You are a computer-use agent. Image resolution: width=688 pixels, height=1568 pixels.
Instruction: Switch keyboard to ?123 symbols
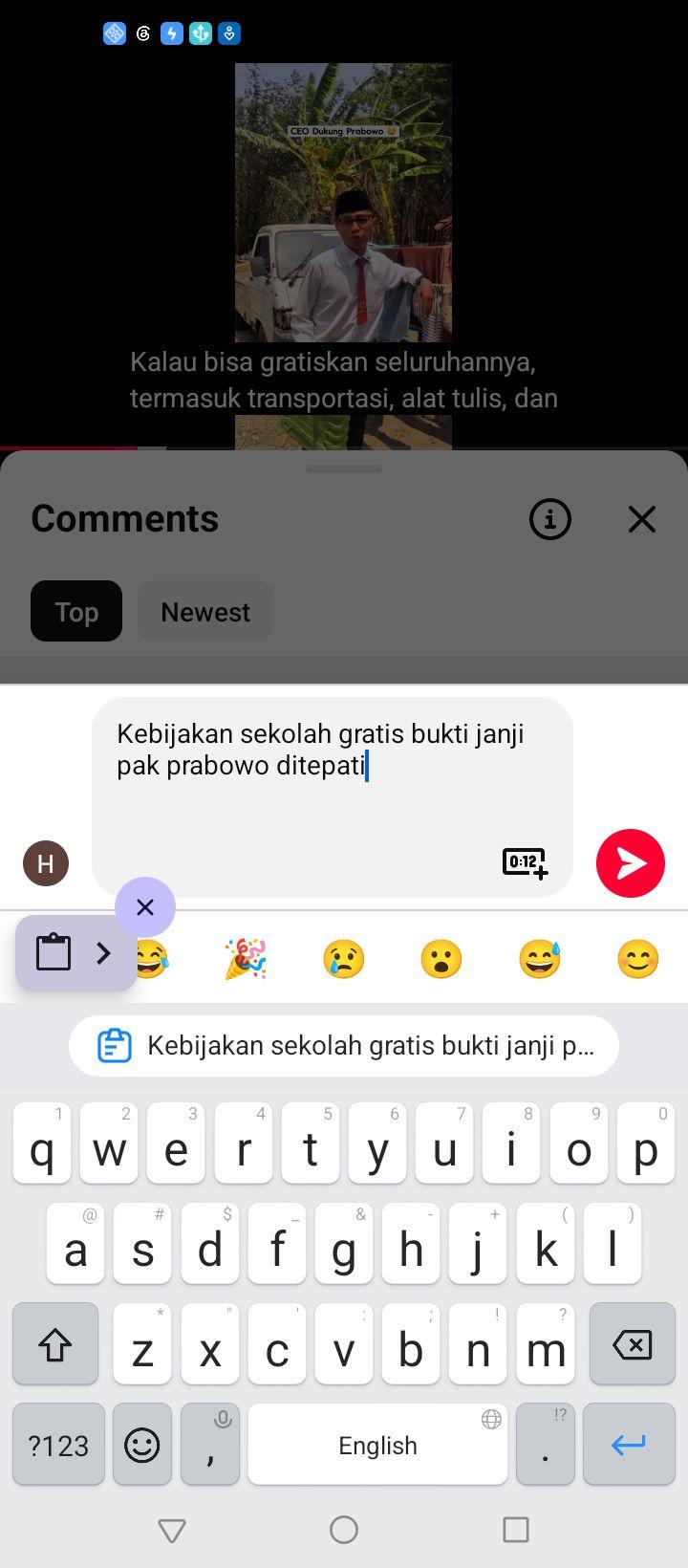coord(58,1445)
